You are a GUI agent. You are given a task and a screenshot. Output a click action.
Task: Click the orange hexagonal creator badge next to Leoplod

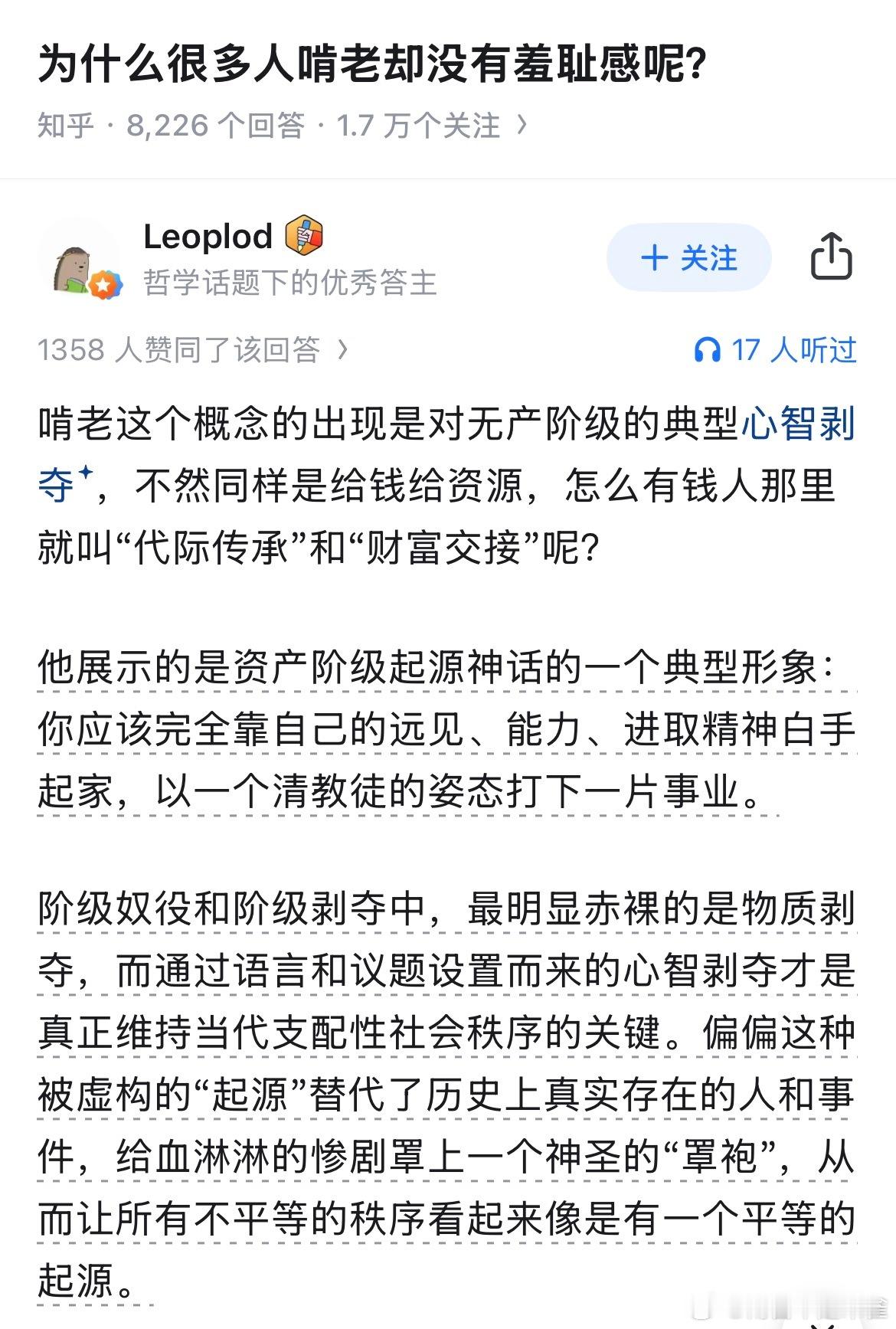click(303, 237)
